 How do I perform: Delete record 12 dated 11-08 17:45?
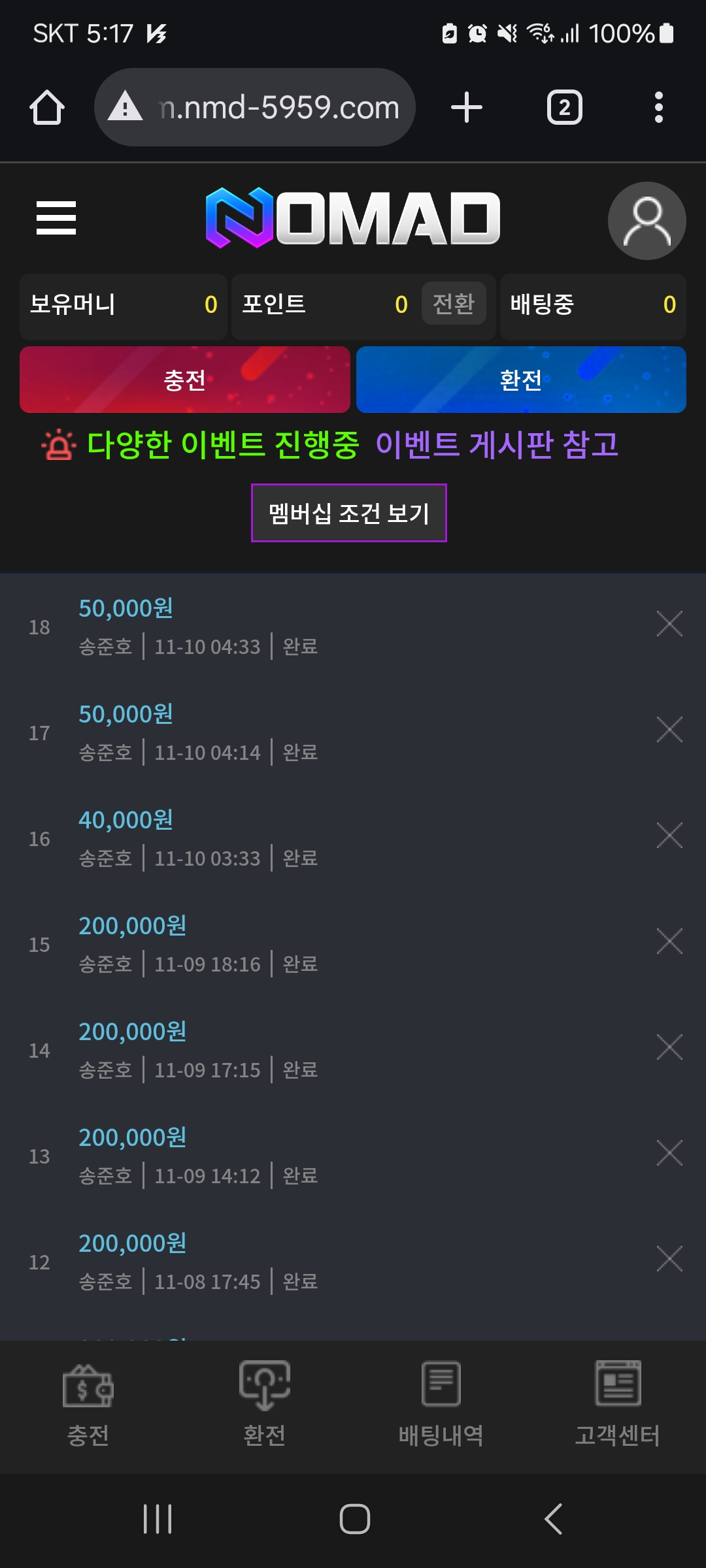coord(669,1259)
